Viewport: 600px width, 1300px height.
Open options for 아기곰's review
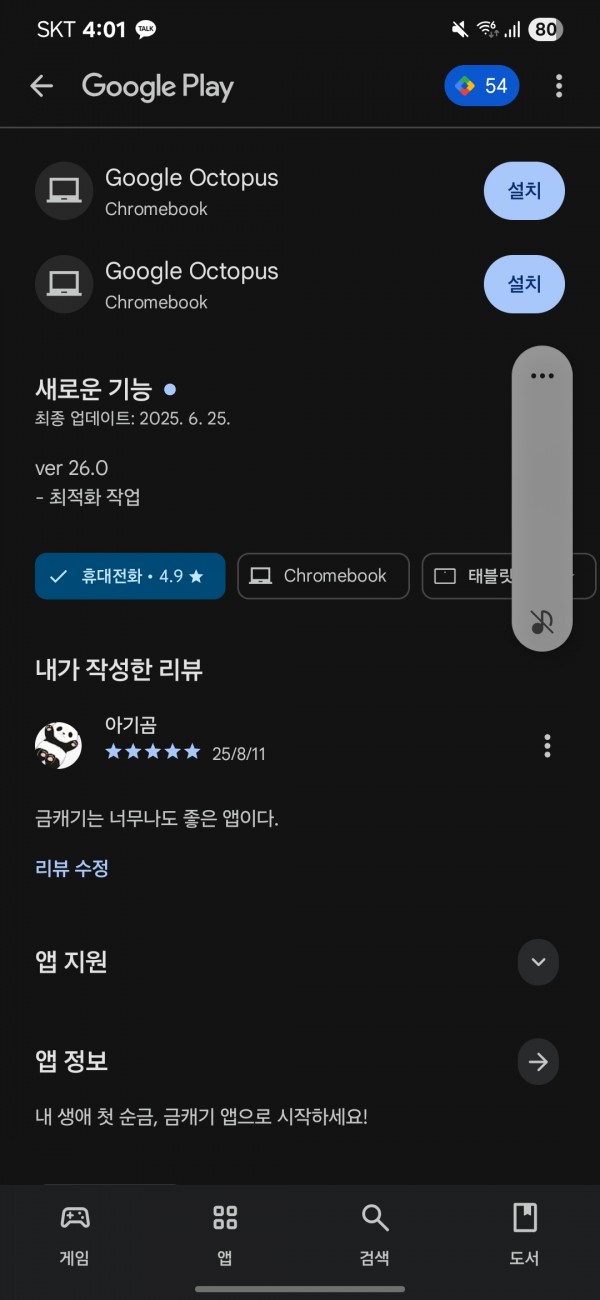(547, 745)
